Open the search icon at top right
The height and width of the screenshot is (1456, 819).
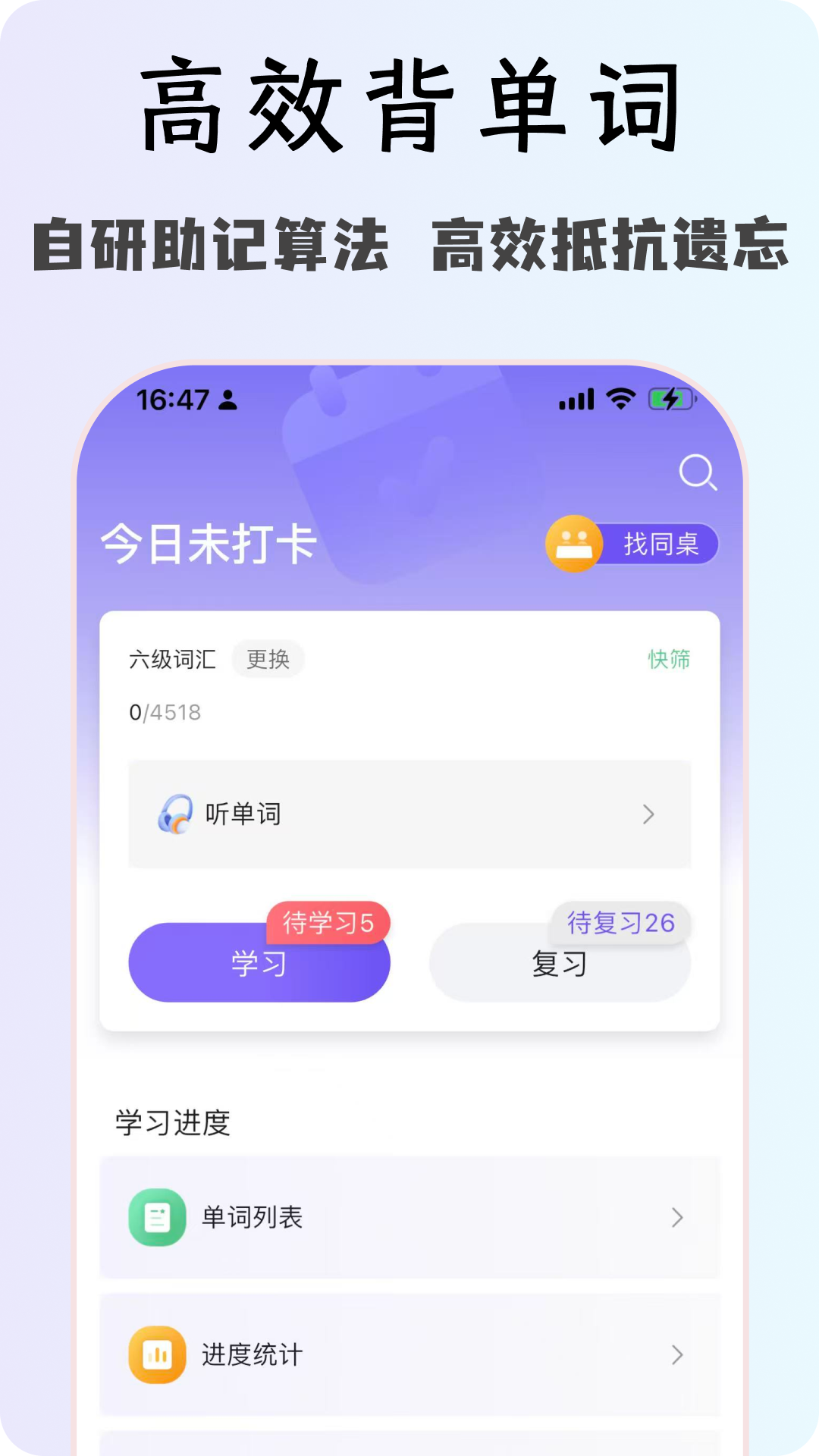(698, 473)
